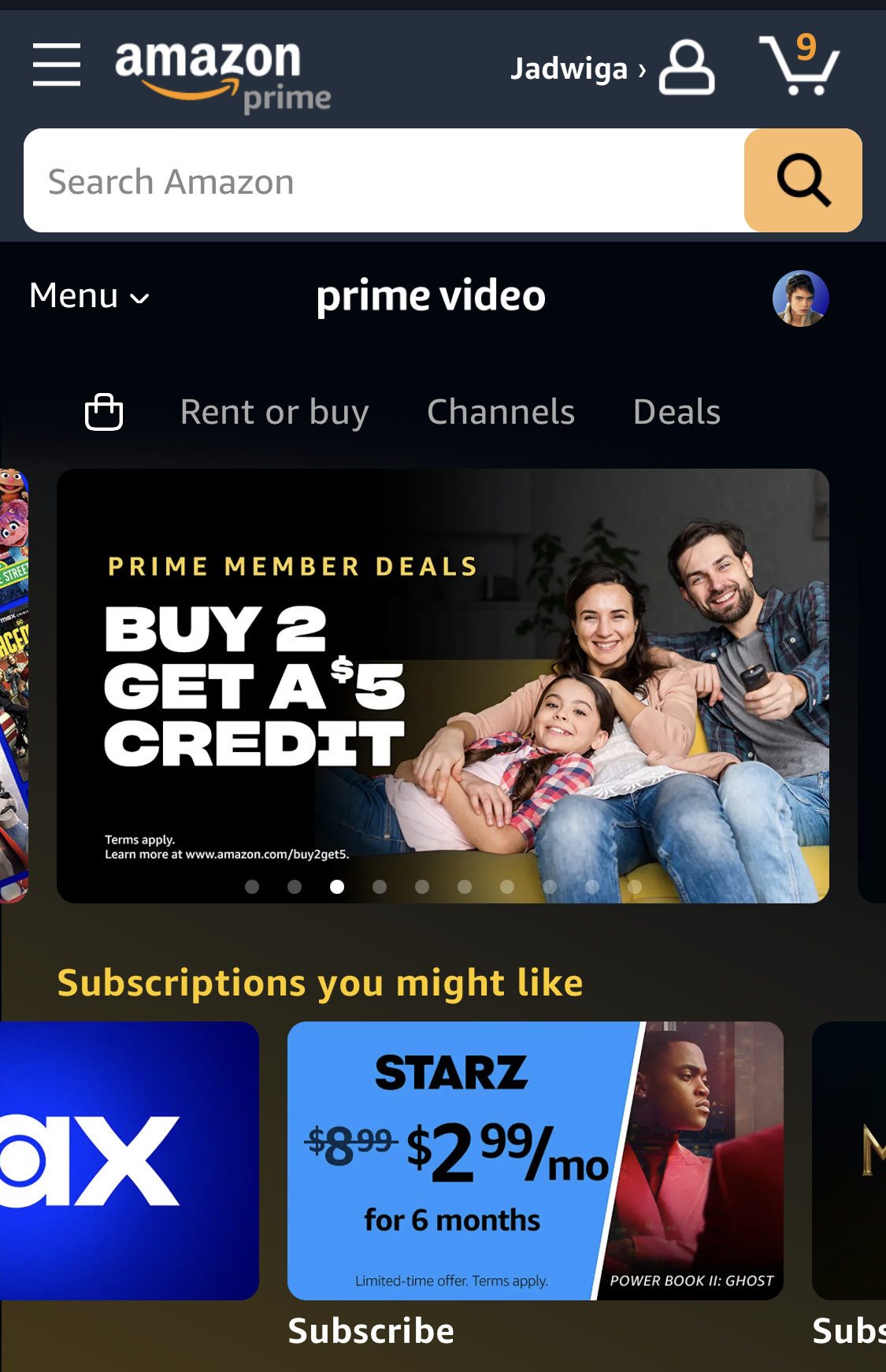Tap Subscribe under STARZ card

pyautogui.click(x=371, y=1331)
